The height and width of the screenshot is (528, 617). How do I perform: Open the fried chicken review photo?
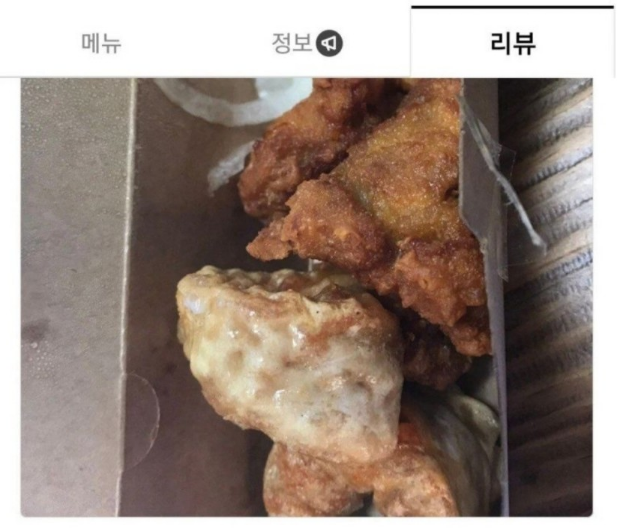click(306, 297)
